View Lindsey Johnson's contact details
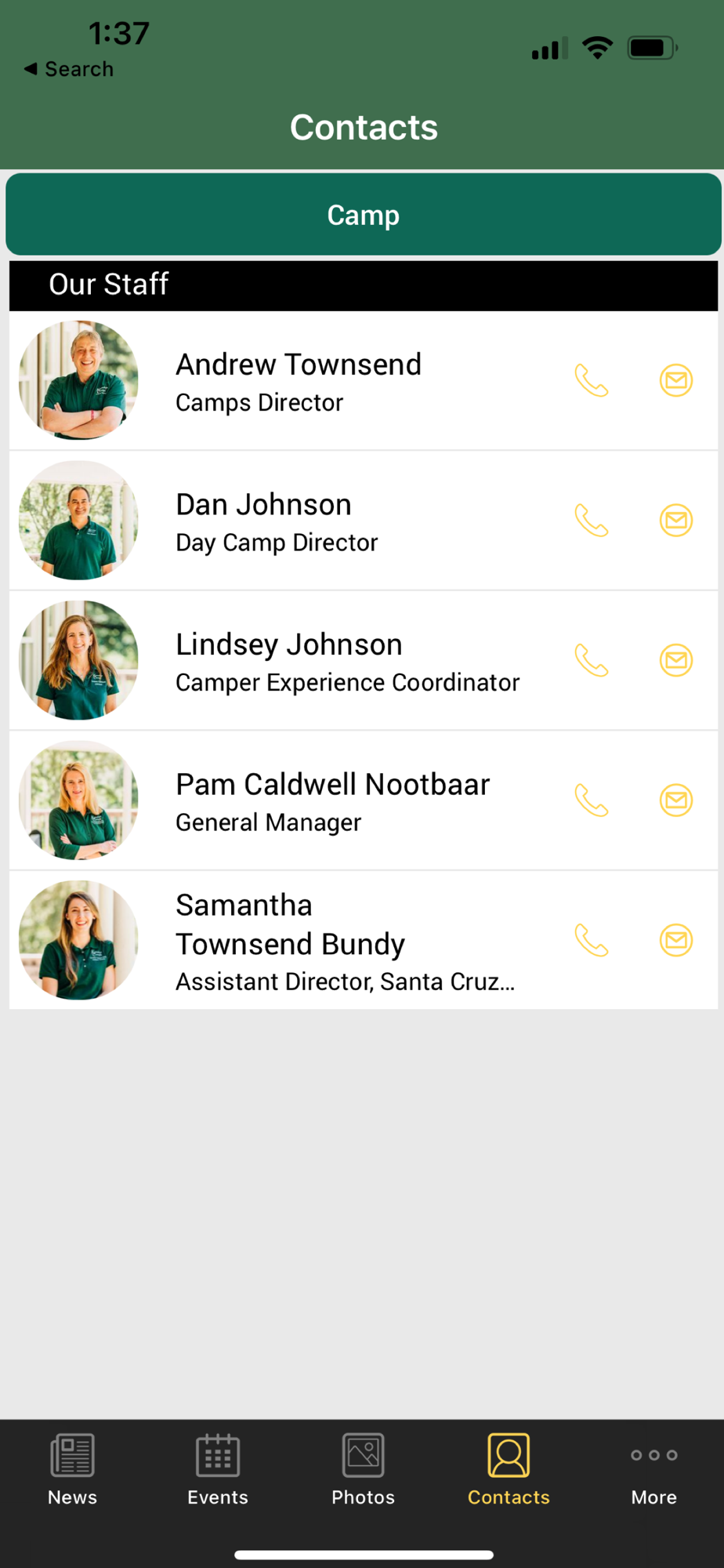This screenshot has height=1568, width=724. (313, 660)
